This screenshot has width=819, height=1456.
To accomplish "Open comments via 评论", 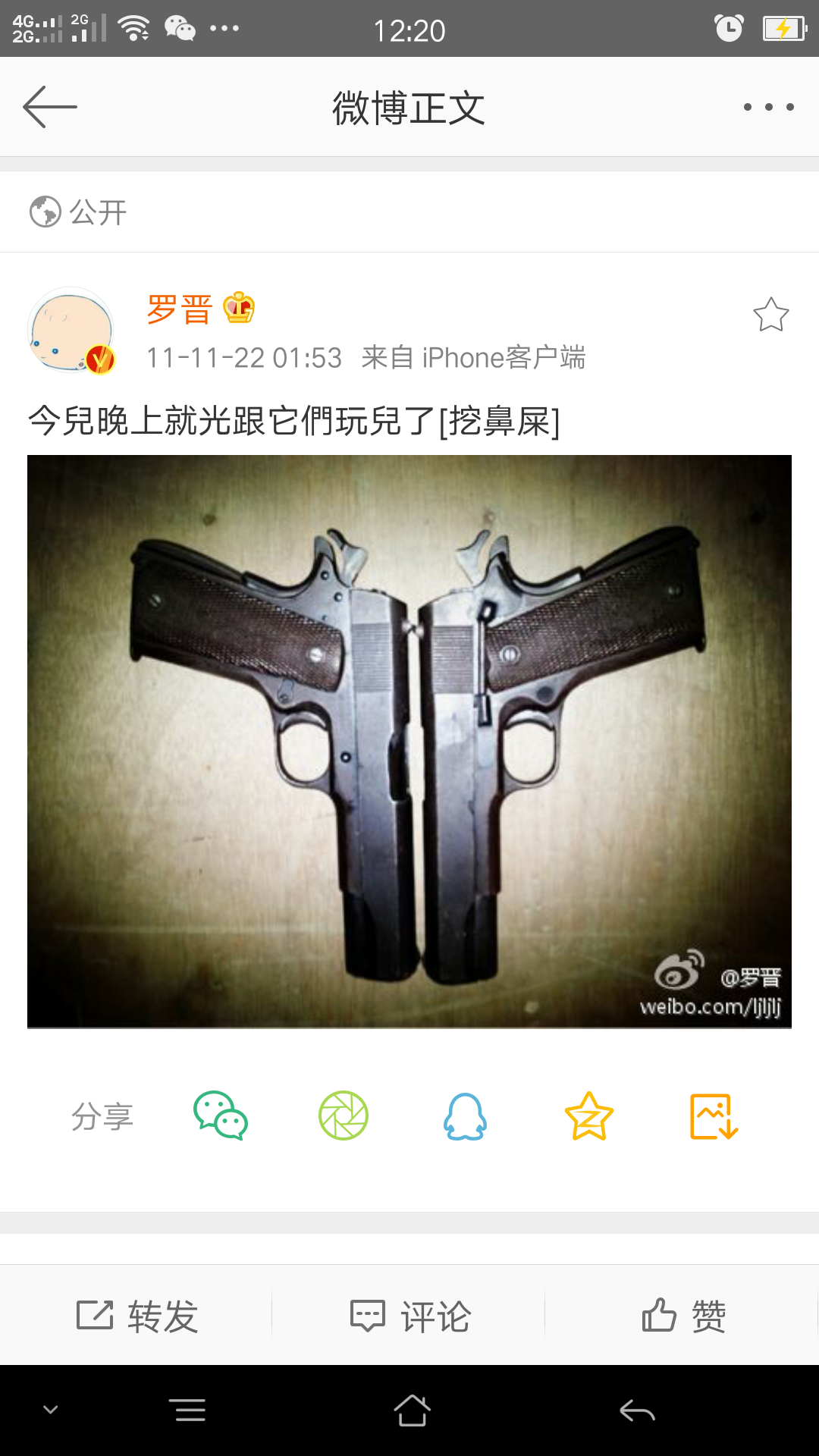I will tap(410, 1316).
